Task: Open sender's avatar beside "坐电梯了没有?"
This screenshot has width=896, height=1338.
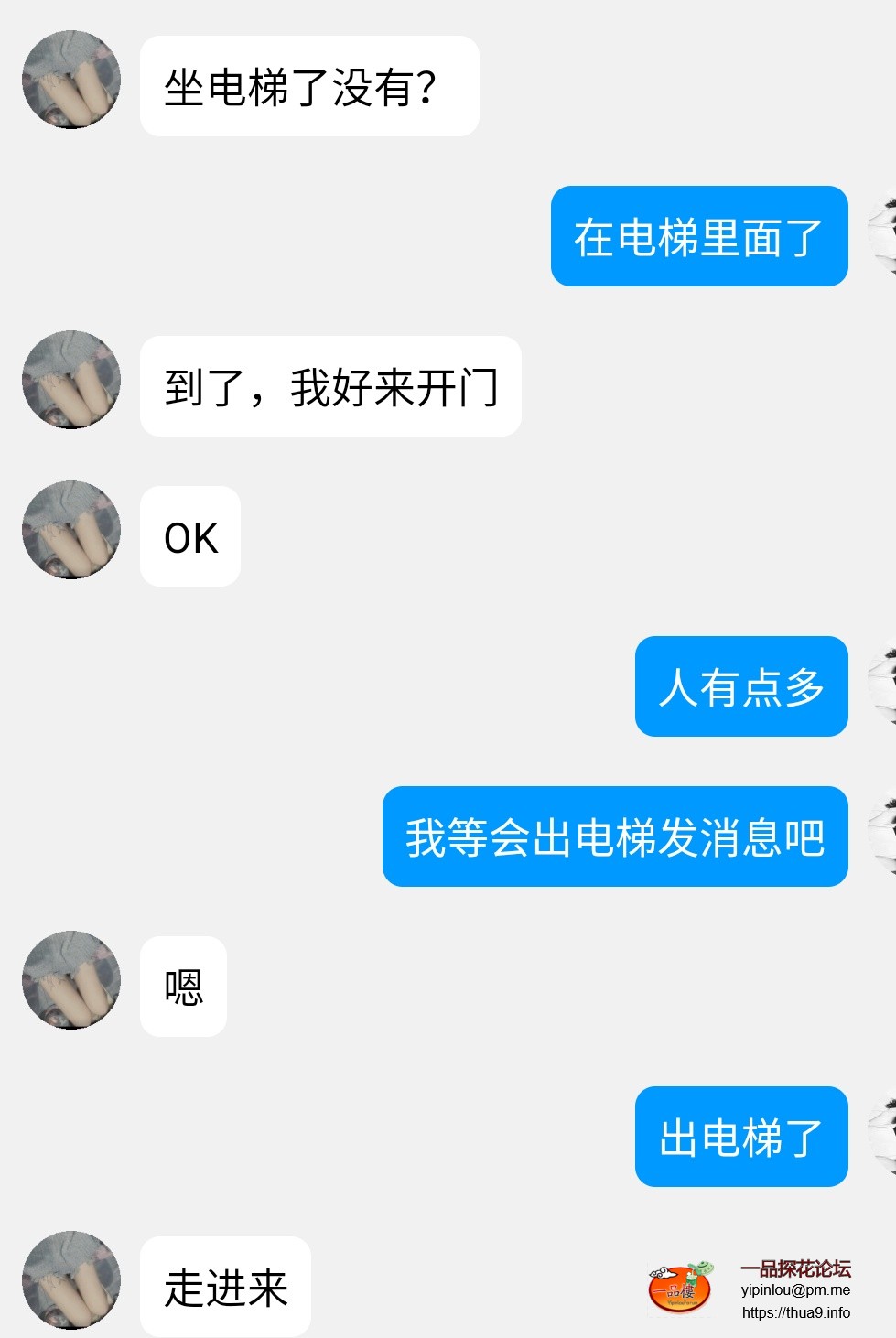Action: 71,80
